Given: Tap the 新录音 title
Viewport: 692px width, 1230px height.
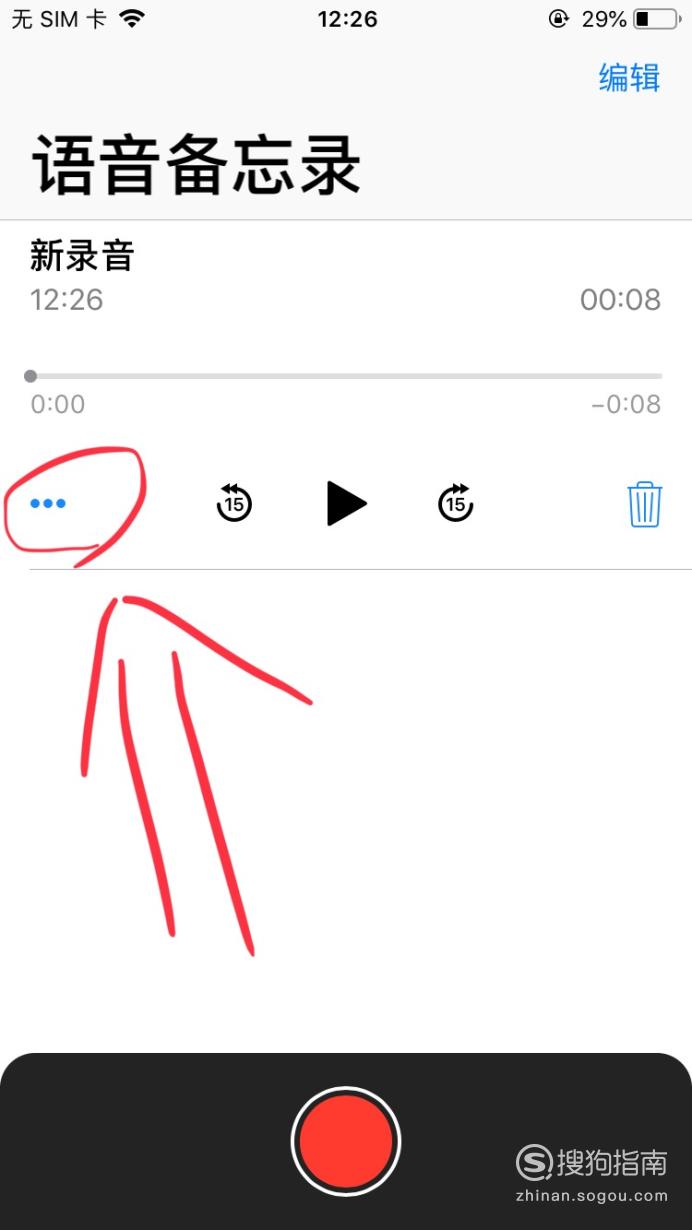Looking at the screenshot, I should pos(82,257).
